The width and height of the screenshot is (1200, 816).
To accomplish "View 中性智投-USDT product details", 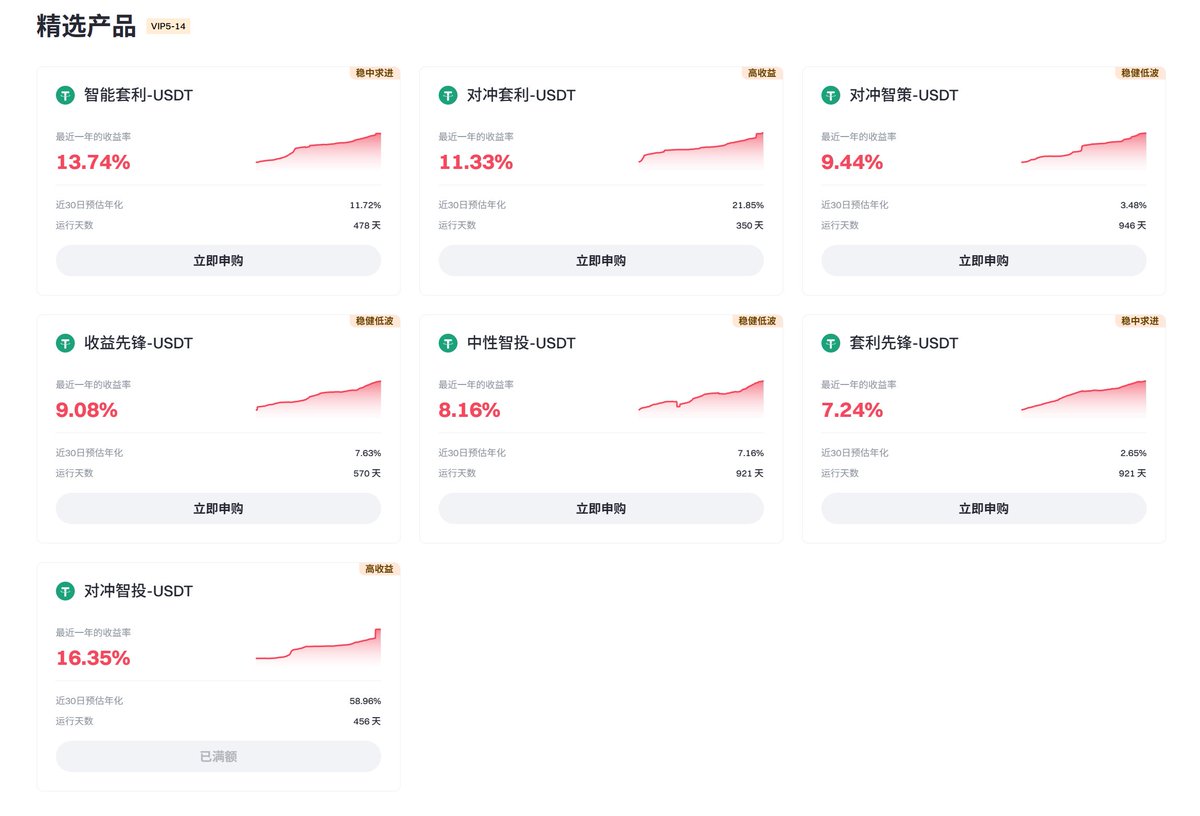I will coord(521,344).
